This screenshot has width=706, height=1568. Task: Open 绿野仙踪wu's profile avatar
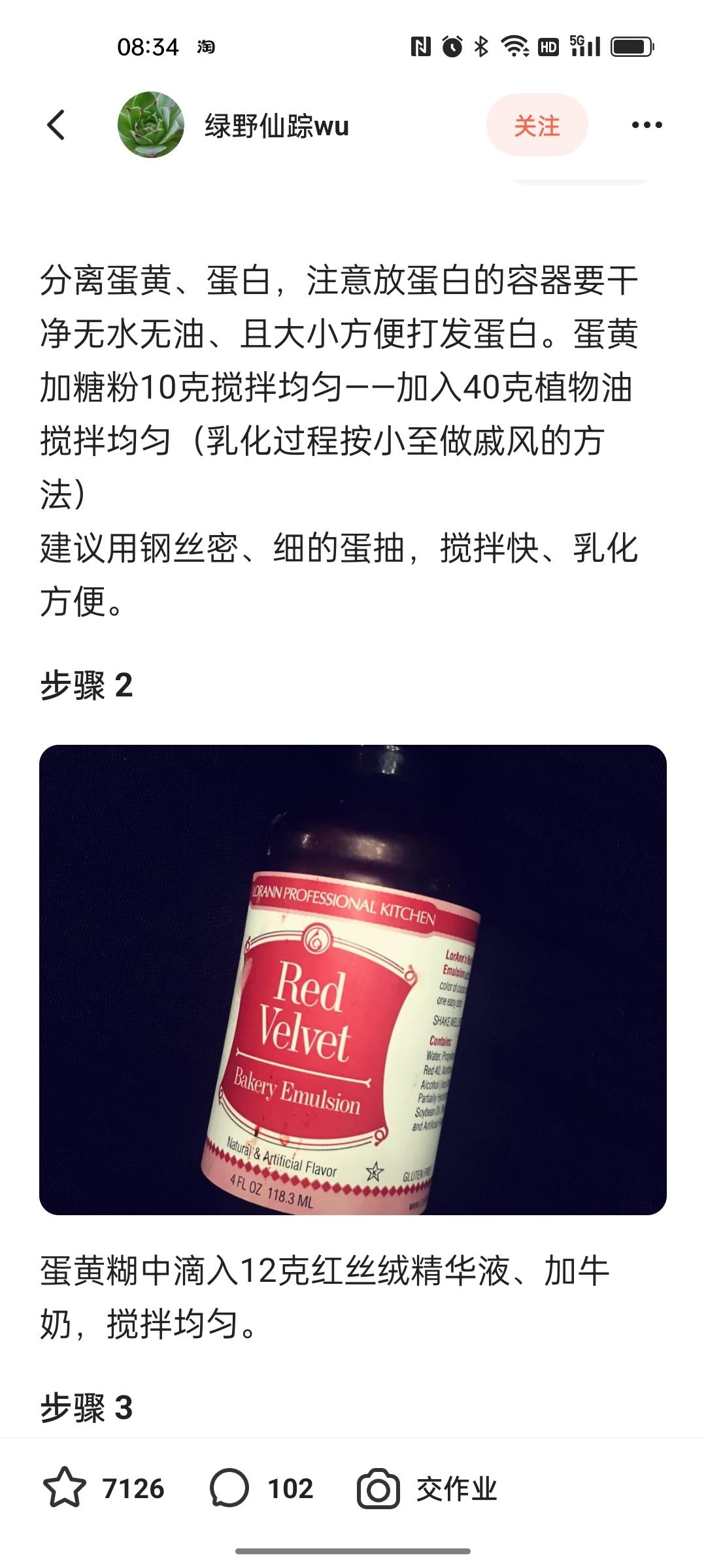(x=150, y=125)
